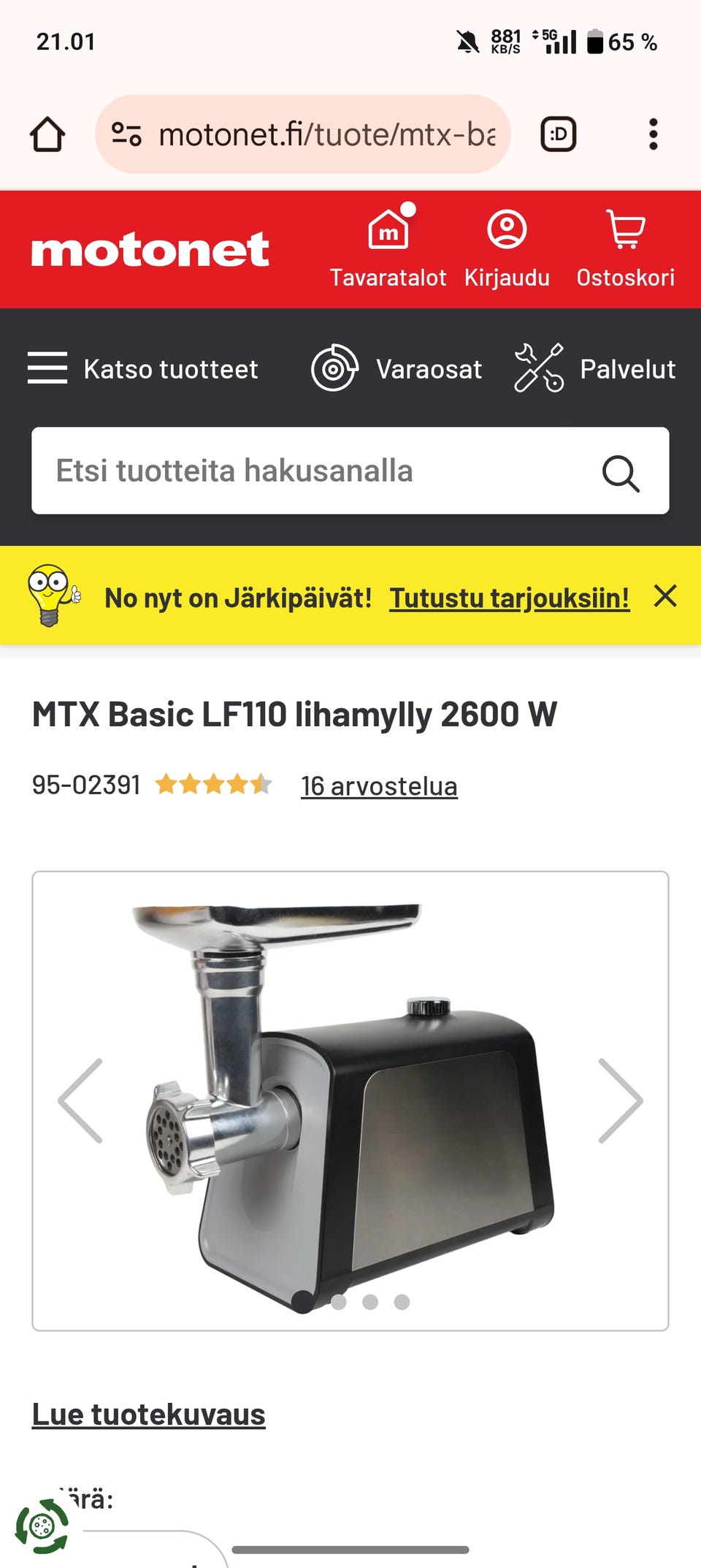Open the 16 arvostelua reviews link
701x1568 pixels.
tap(378, 786)
